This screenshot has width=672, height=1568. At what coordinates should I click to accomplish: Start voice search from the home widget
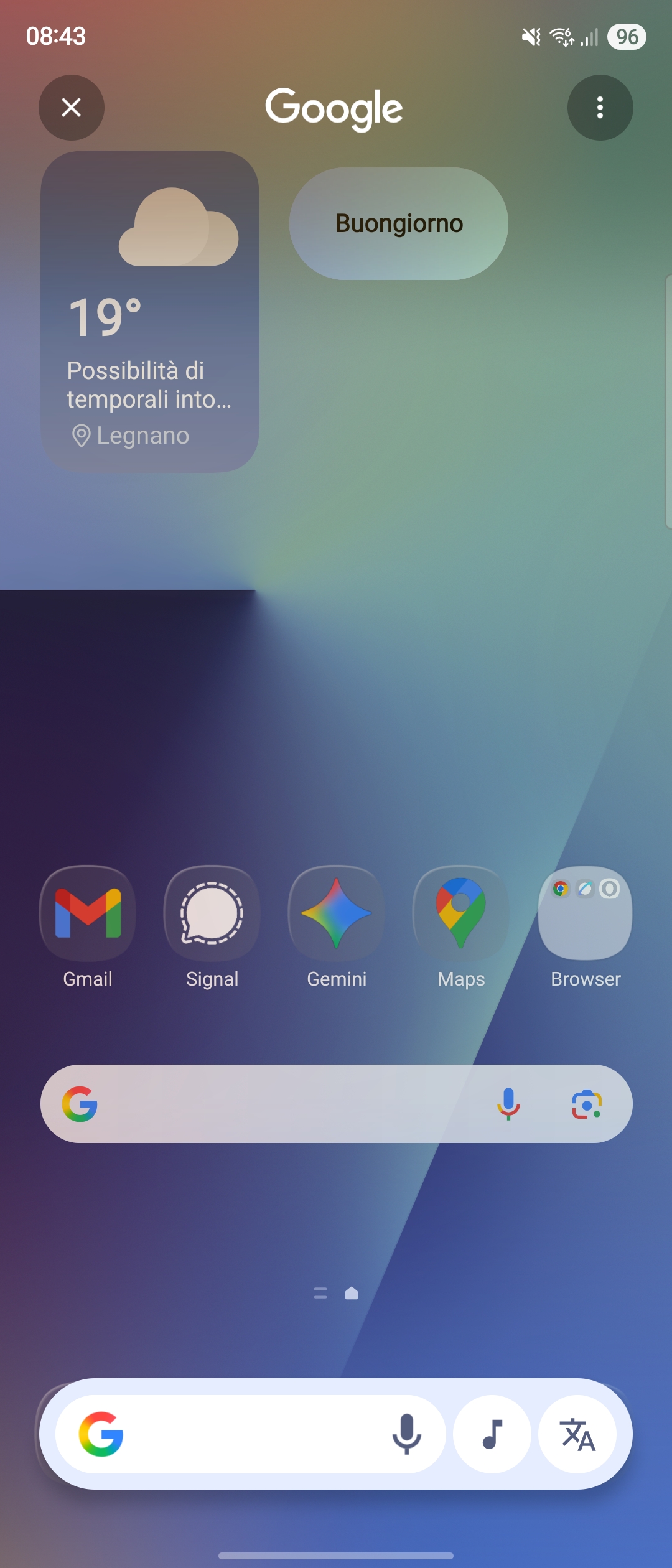tap(508, 1104)
